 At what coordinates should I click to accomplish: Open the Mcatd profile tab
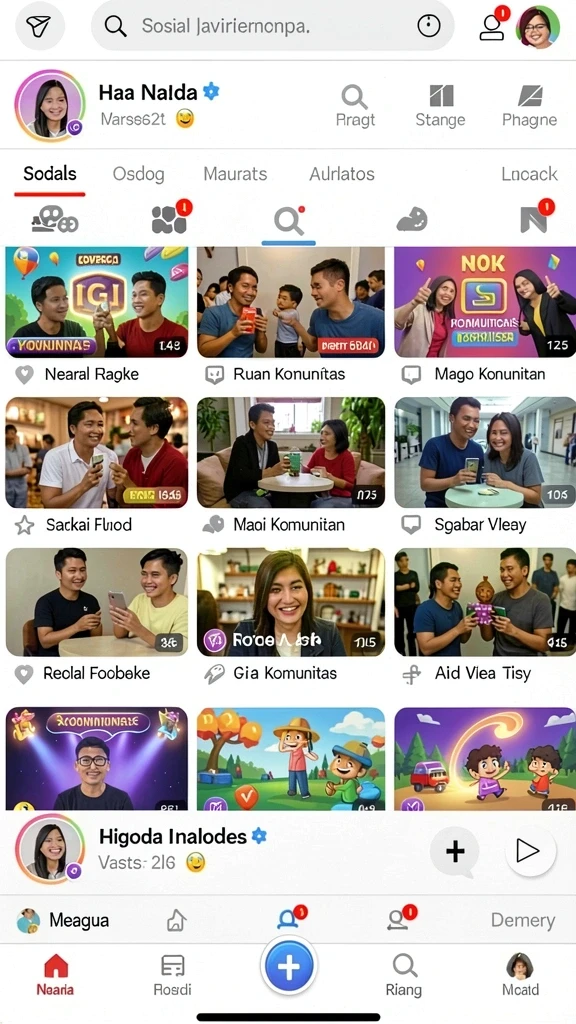coord(520,974)
